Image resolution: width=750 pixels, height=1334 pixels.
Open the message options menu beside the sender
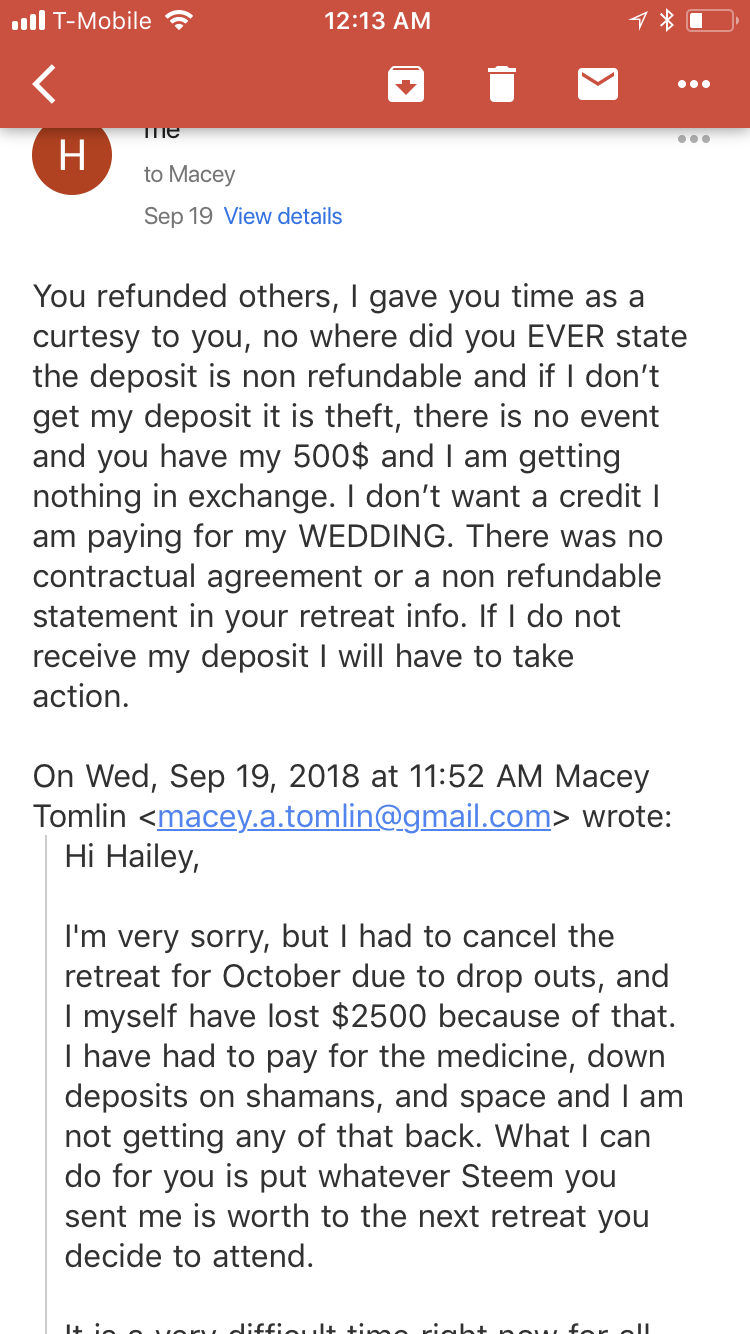pos(693,139)
